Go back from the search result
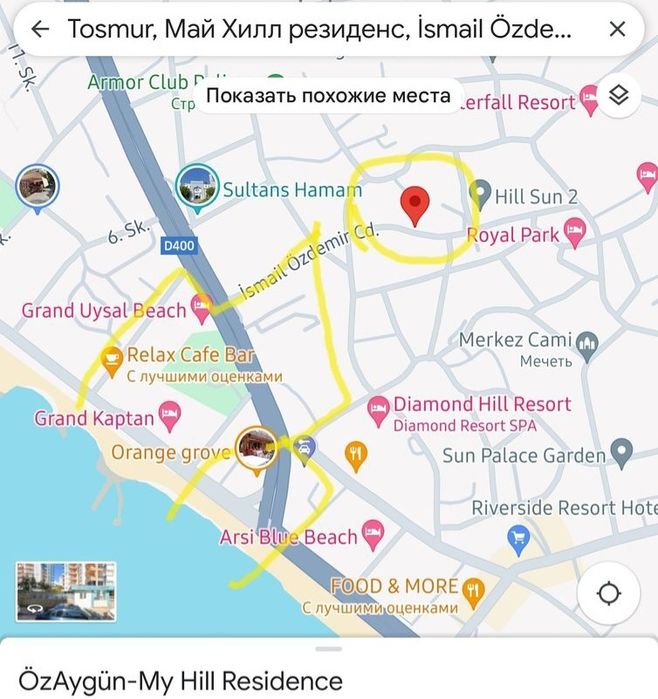Screen dimensions: 658x699 (40, 29)
